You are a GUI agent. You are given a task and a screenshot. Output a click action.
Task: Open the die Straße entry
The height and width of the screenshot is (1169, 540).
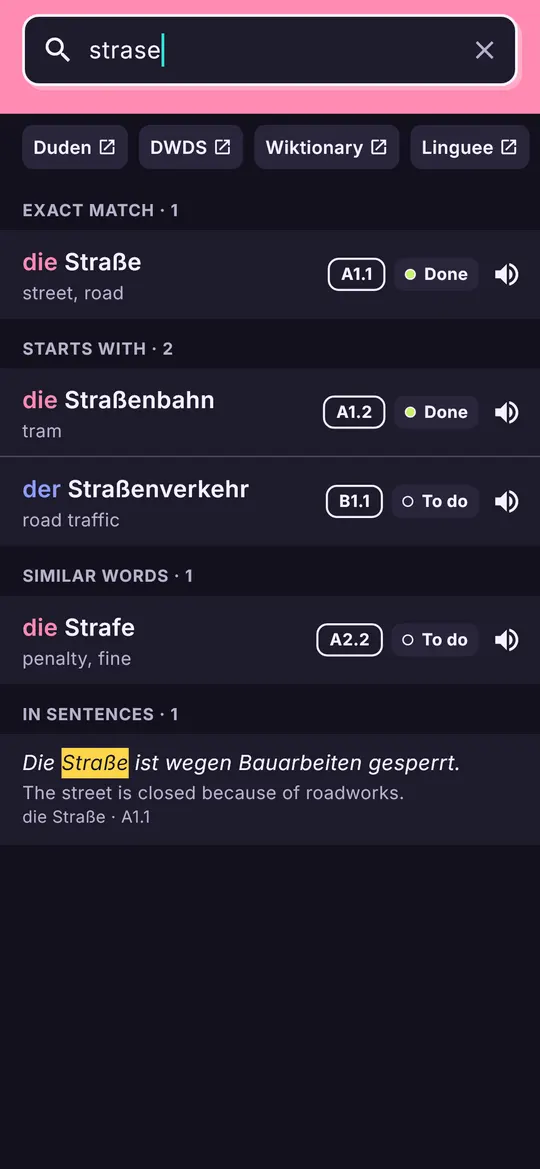[x=270, y=274]
